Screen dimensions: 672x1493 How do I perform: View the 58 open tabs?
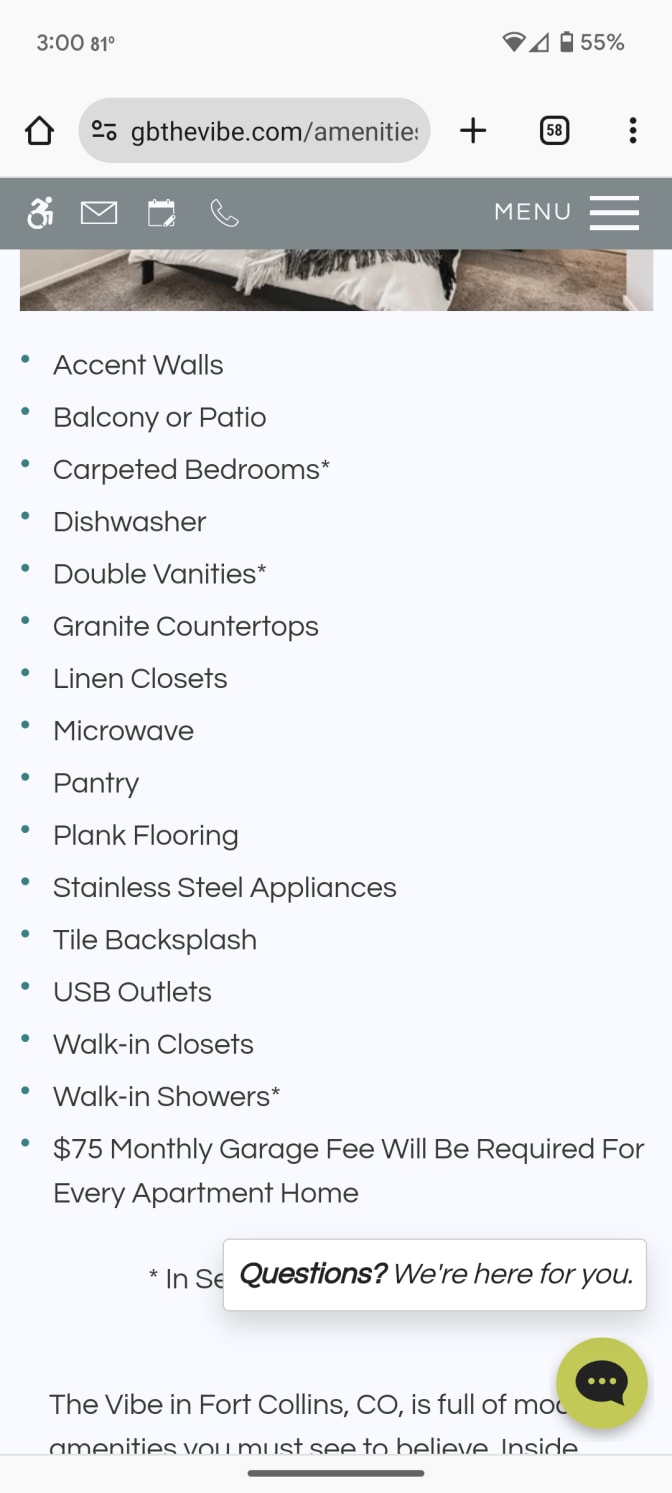(554, 131)
